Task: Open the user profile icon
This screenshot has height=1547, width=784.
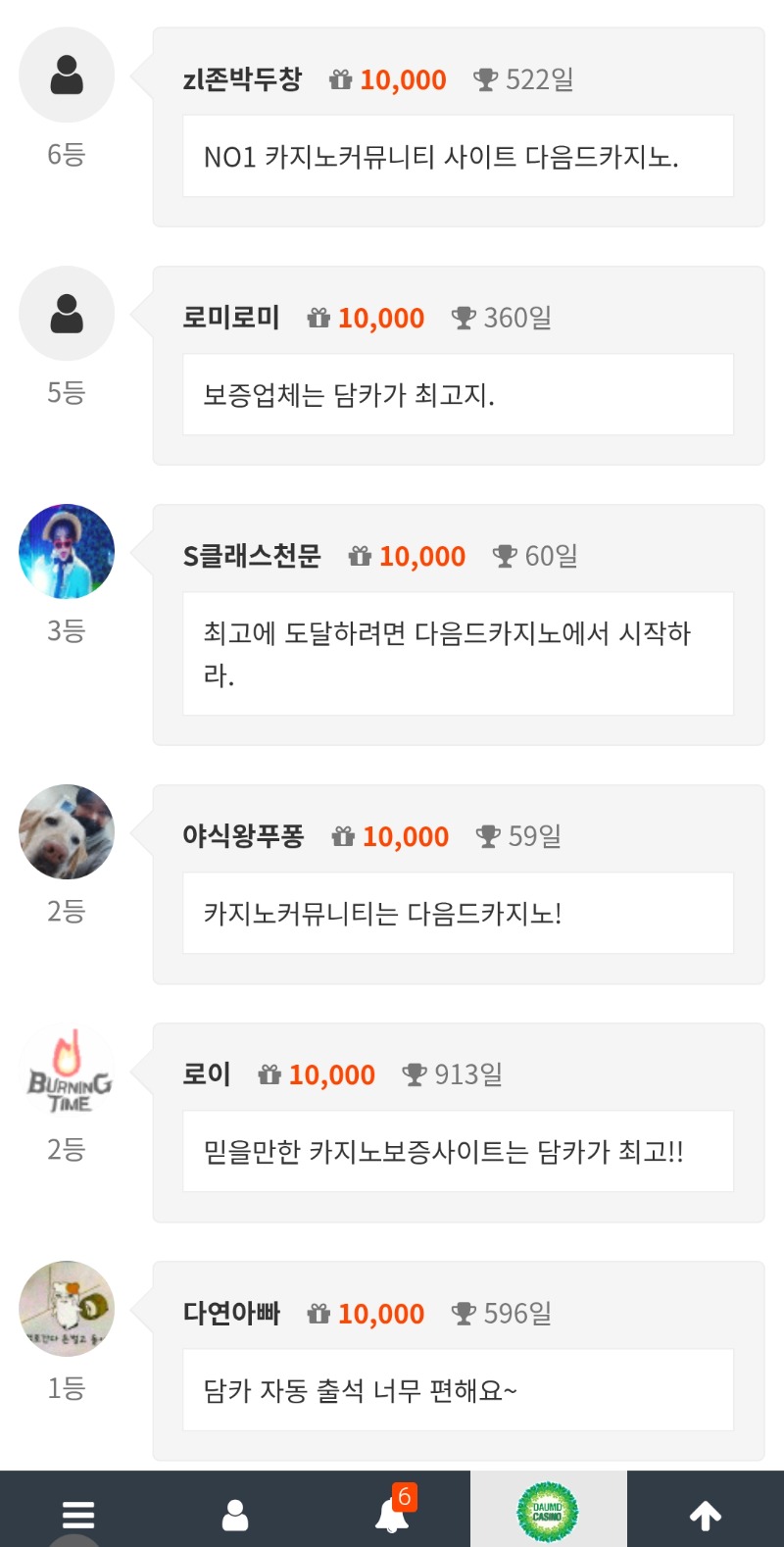Action: click(x=235, y=1515)
